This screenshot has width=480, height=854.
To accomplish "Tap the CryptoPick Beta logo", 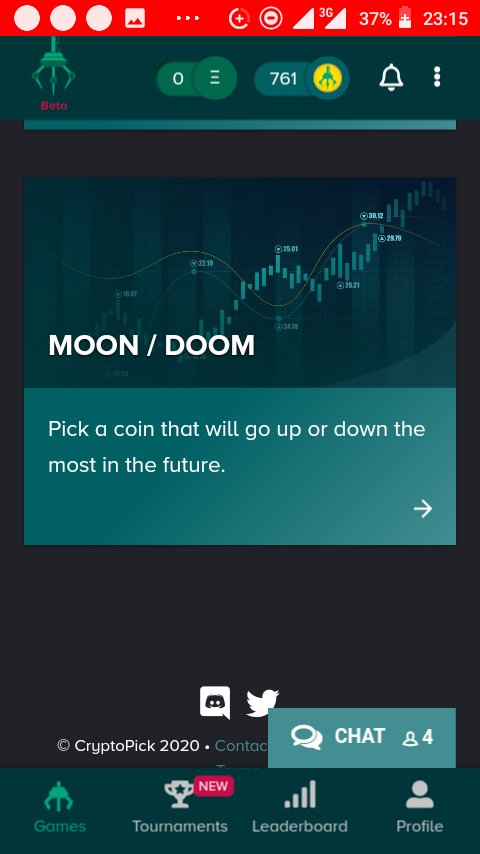I will [x=53, y=74].
